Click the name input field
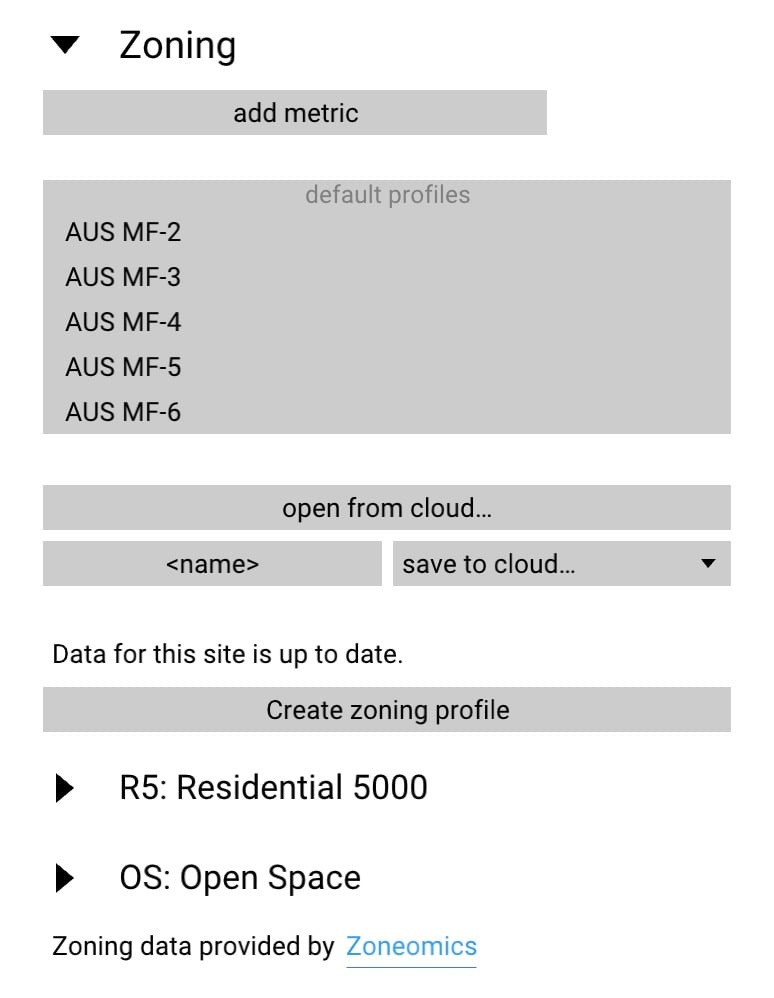The image size is (774, 998). (211, 563)
